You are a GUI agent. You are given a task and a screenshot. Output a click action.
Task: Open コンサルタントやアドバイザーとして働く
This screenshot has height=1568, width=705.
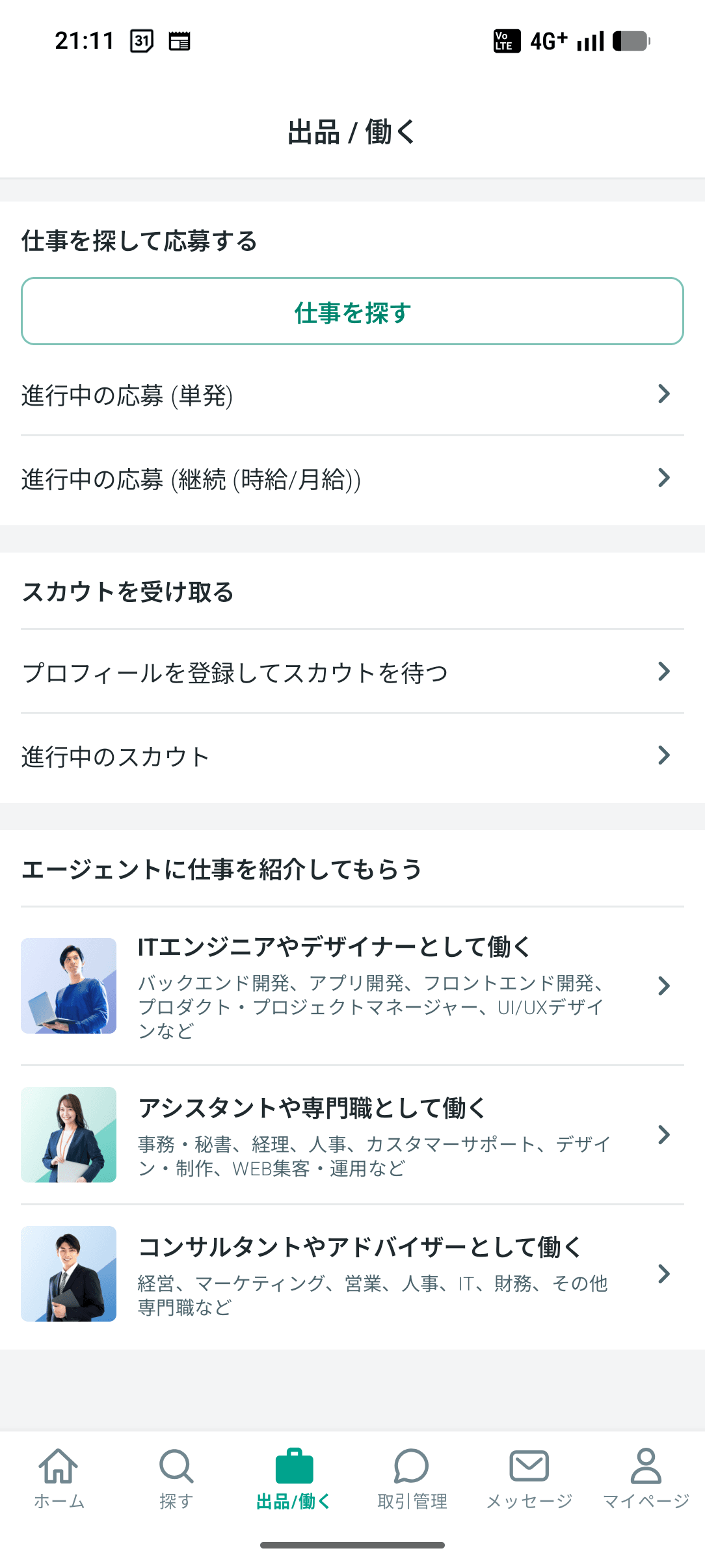coord(352,1274)
